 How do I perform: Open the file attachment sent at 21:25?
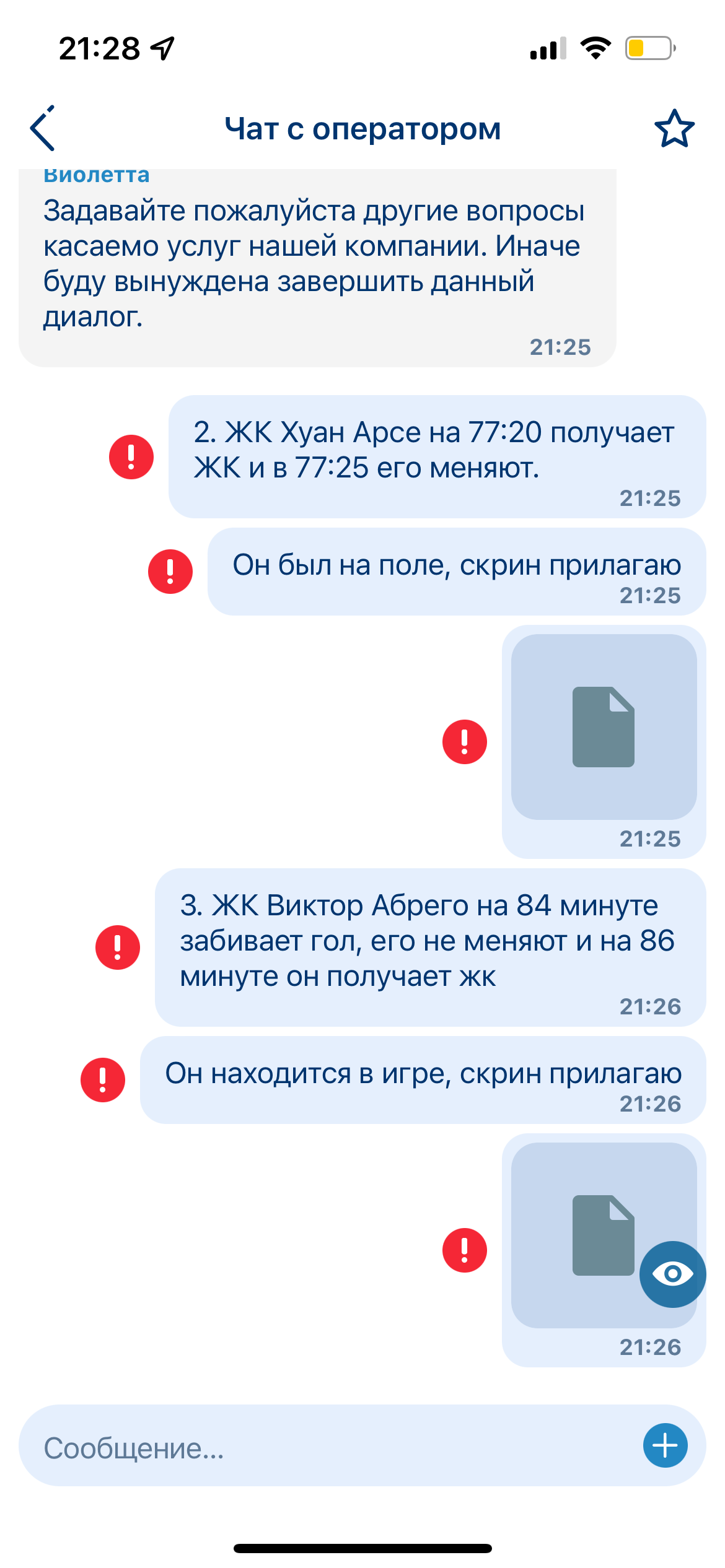click(x=604, y=727)
